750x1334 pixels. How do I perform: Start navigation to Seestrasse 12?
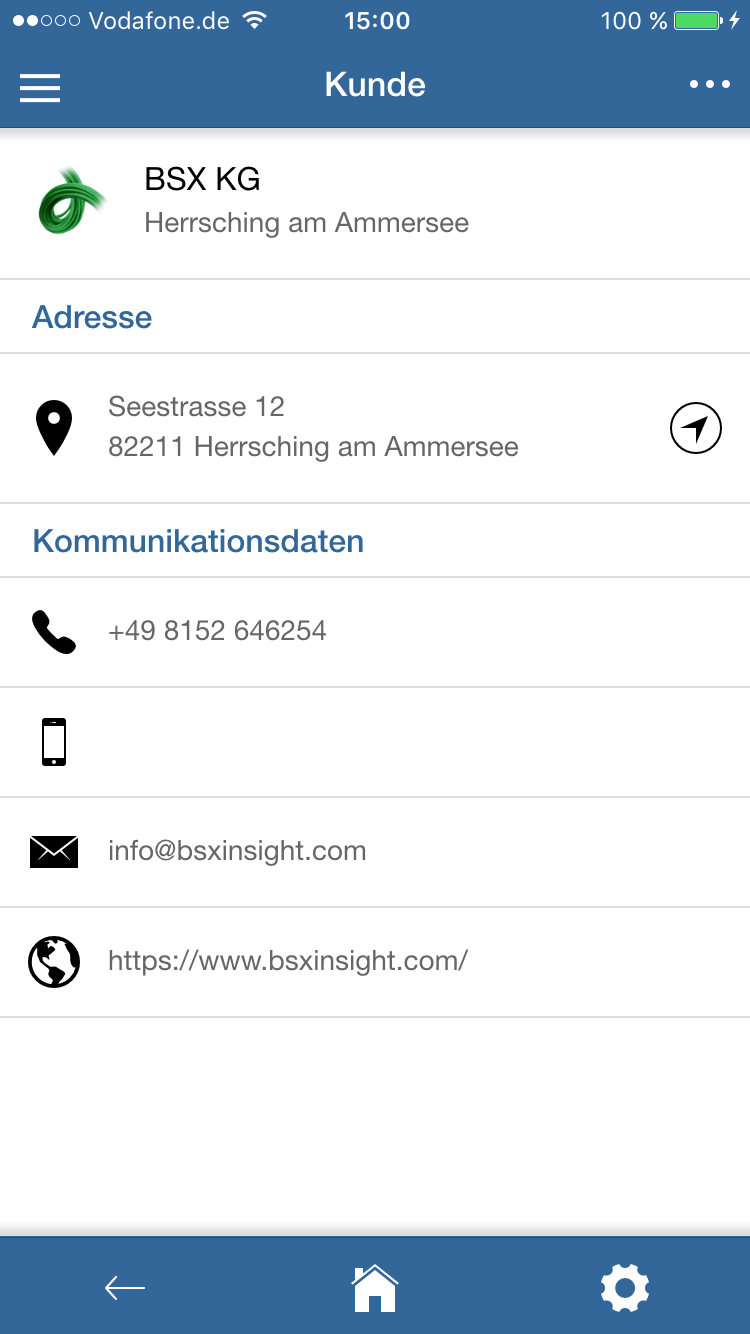(695, 429)
